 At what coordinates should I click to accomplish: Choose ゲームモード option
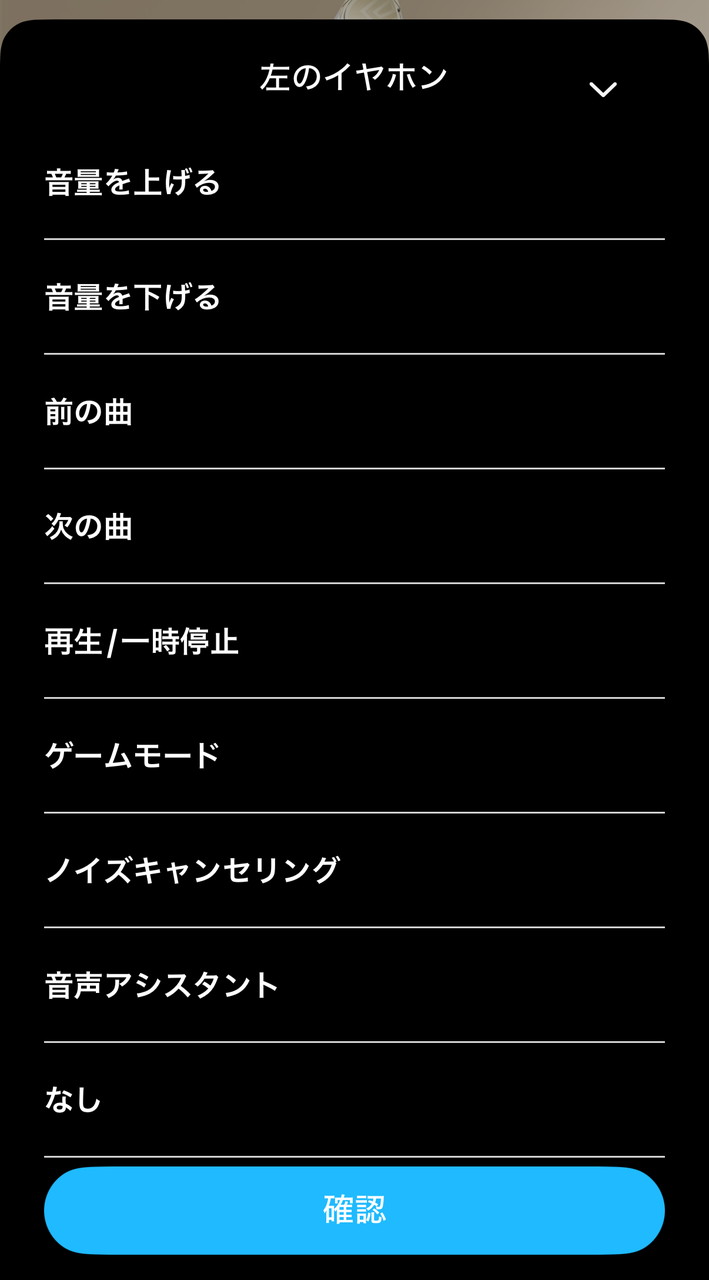[354, 756]
